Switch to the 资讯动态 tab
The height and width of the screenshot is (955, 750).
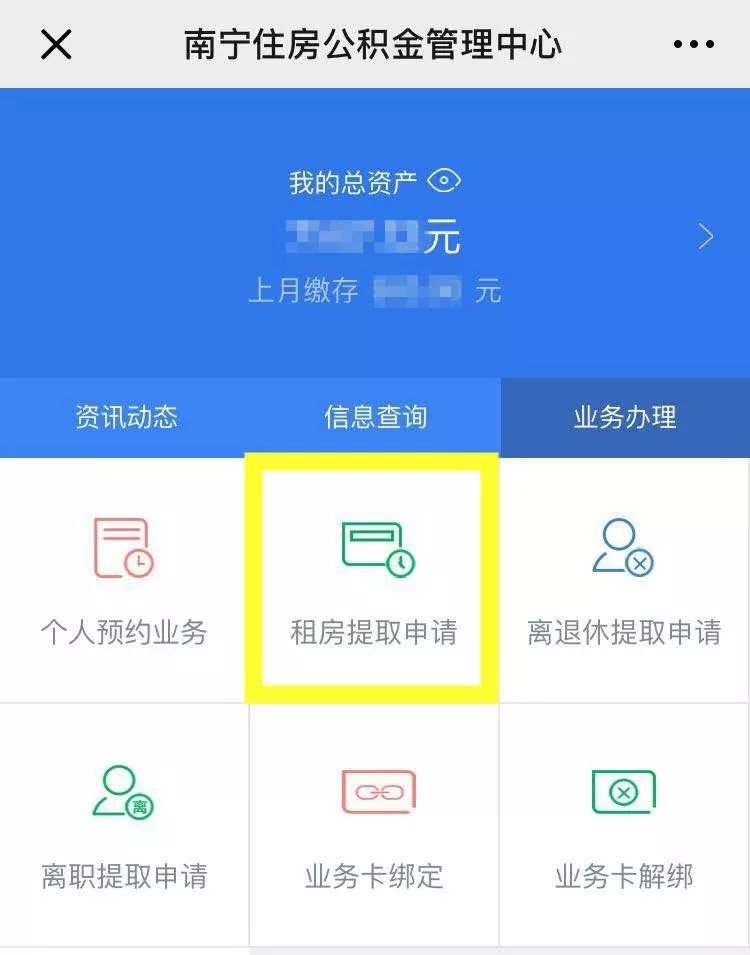(x=126, y=417)
